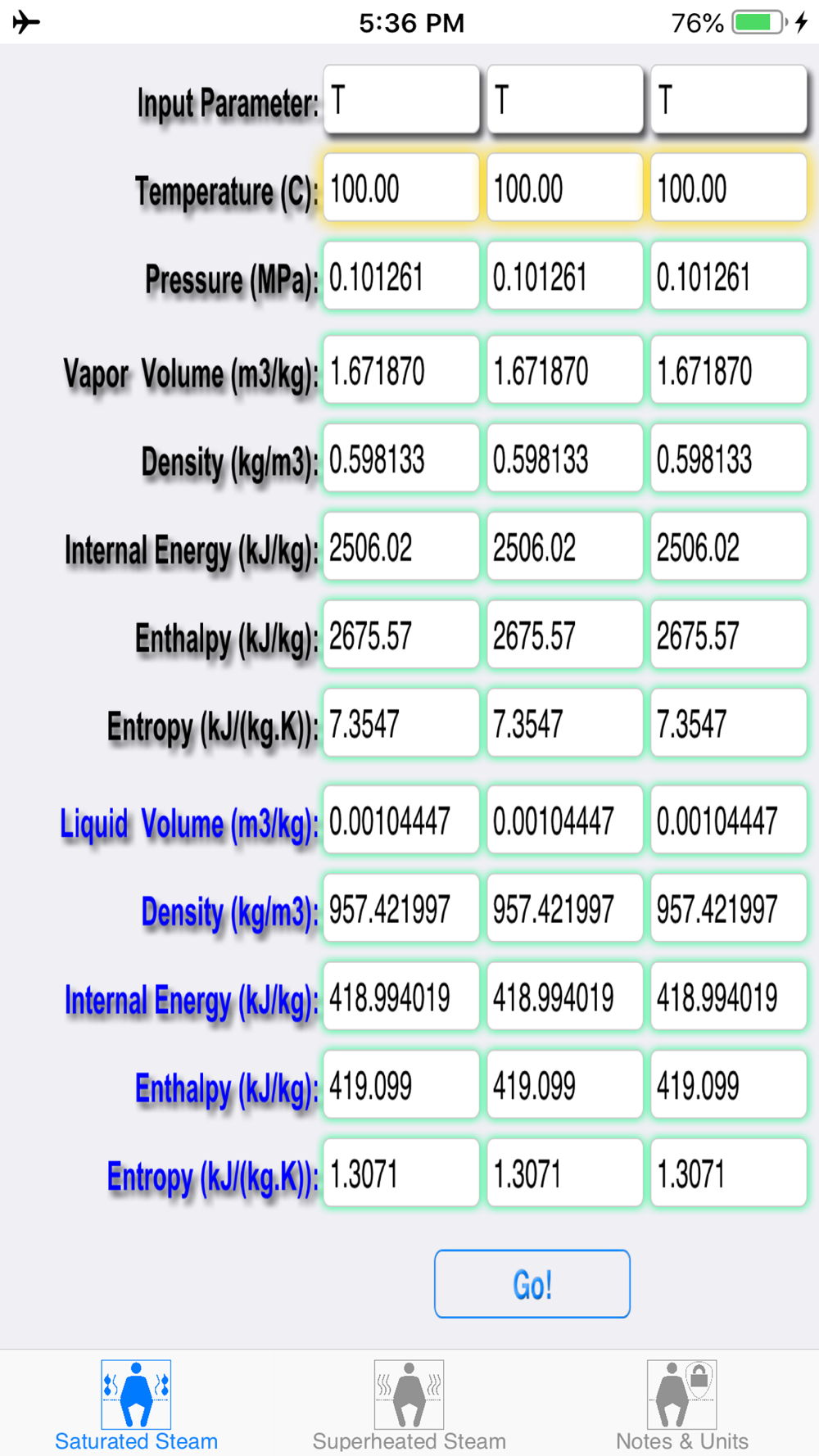Open second column Input Parameter picker
Viewport: 819px width, 1456px height.
(x=565, y=99)
